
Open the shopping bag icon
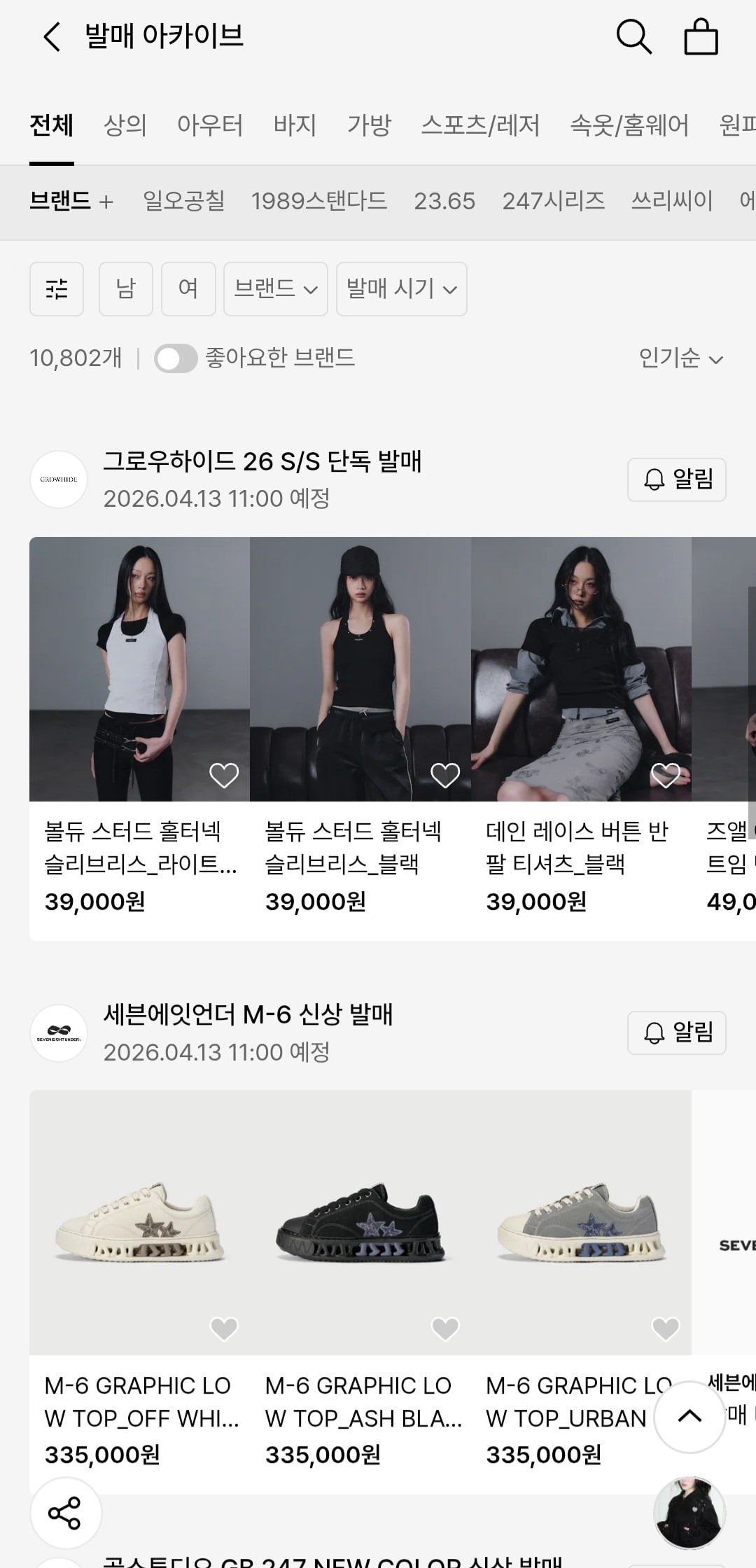point(702,36)
